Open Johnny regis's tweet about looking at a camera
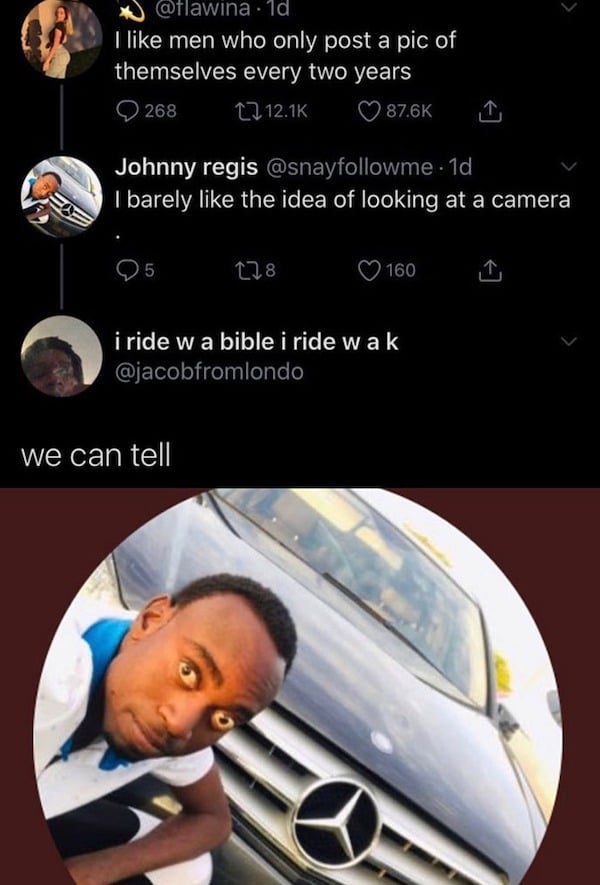Viewport: 600px width, 885px height. tap(342, 200)
